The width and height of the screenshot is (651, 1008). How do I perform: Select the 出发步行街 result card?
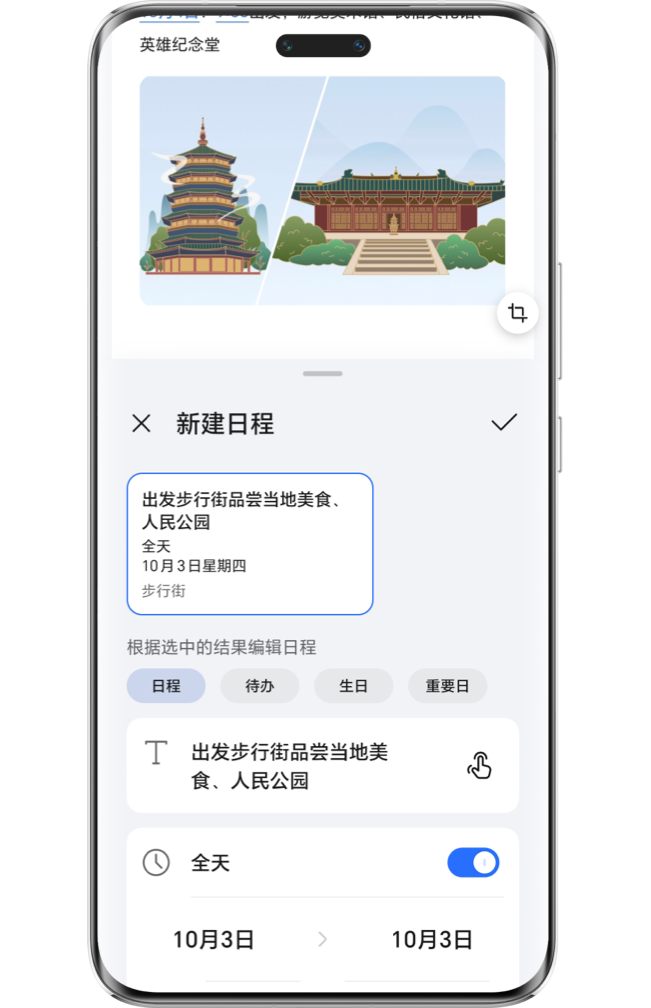[250, 543]
